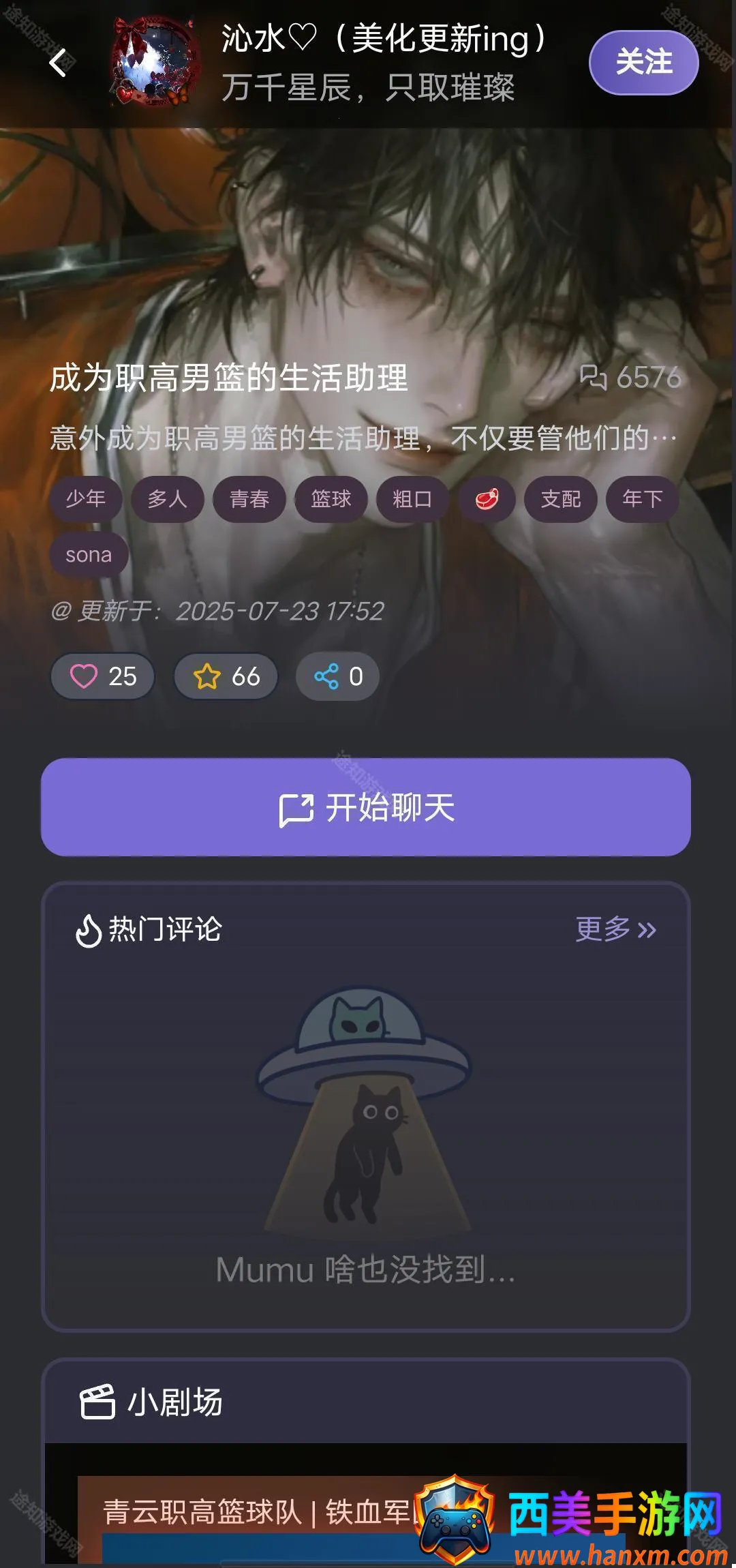Select the 支配 tag
736x1568 pixels.
pos(561,499)
